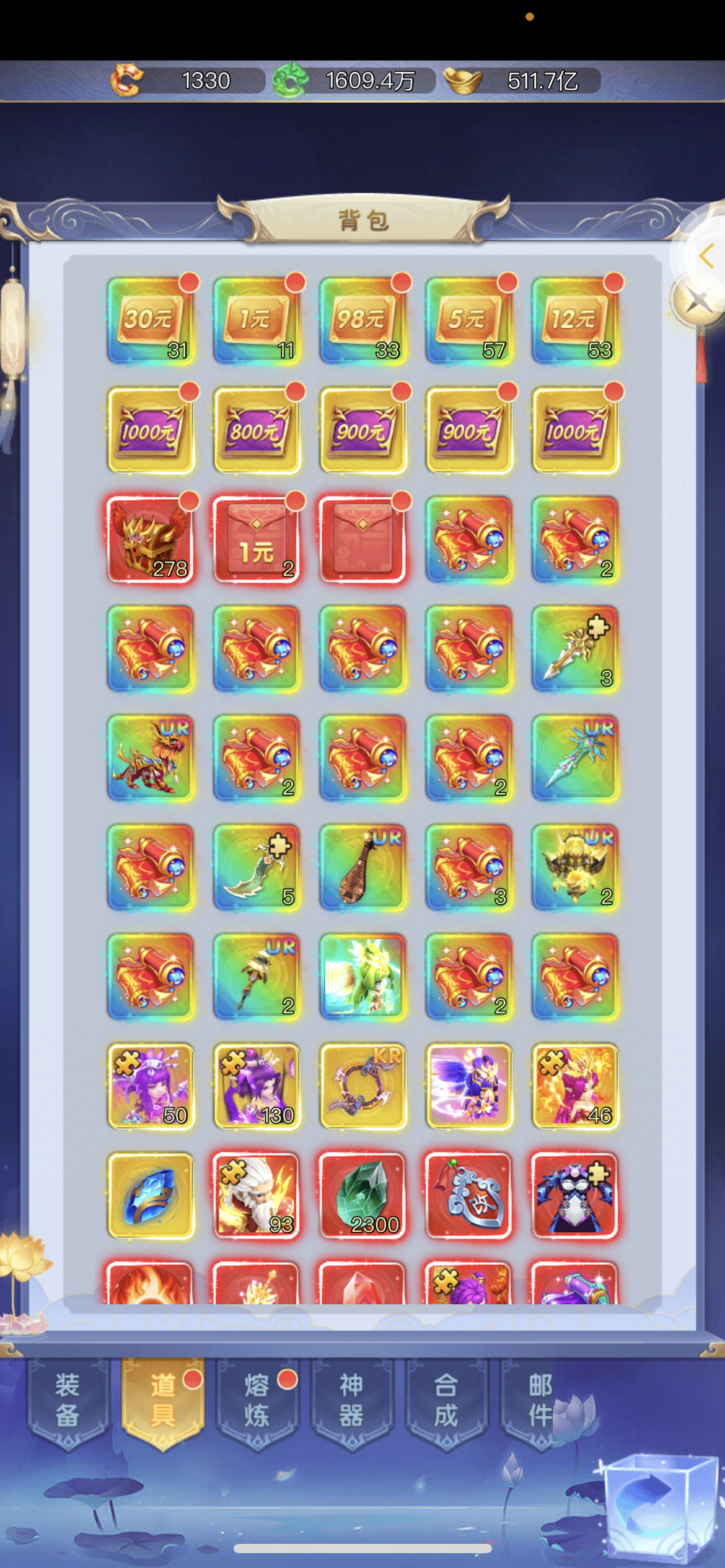
Task: Close the backpack window
Action: pyautogui.click(x=698, y=301)
